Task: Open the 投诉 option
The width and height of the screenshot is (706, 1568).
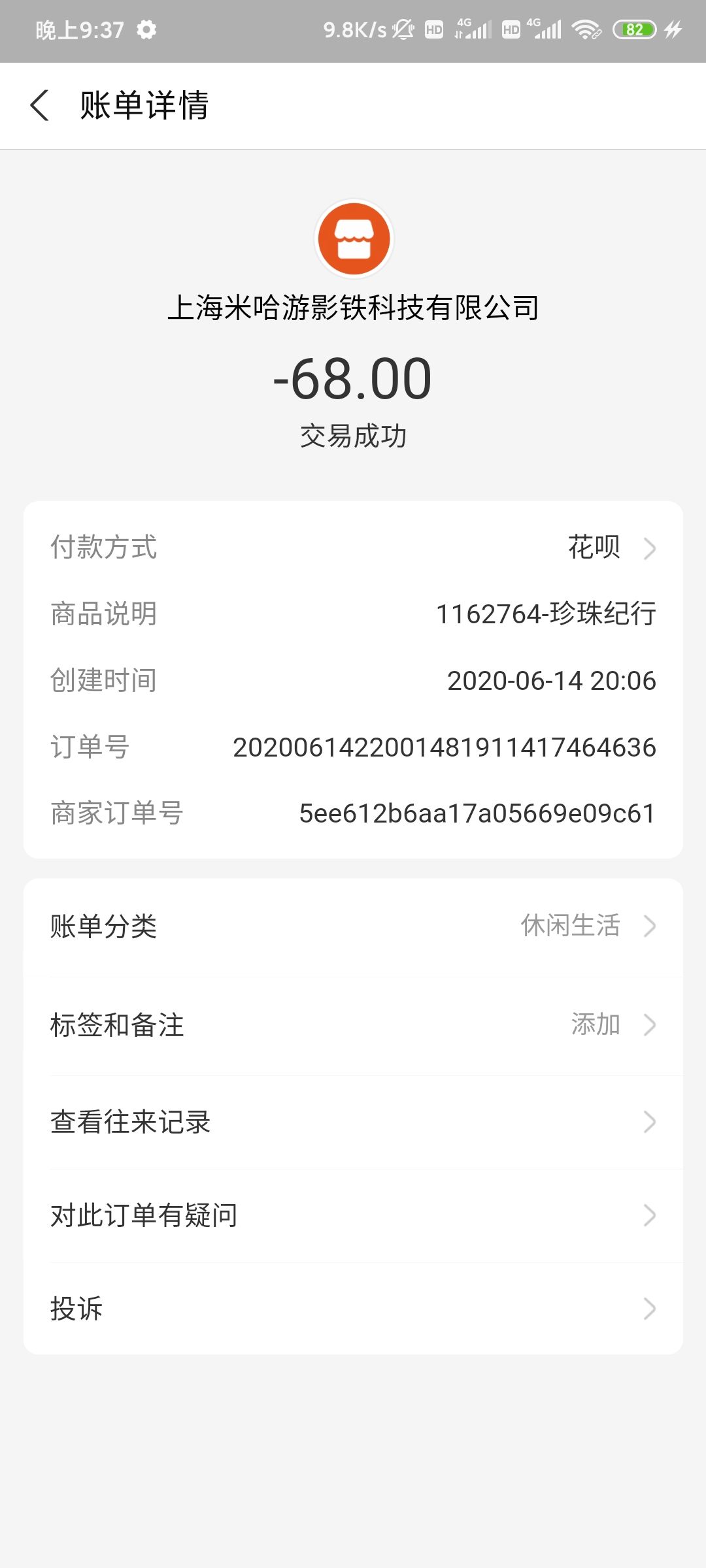Action: pyautogui.click(x=353, y=1309)
